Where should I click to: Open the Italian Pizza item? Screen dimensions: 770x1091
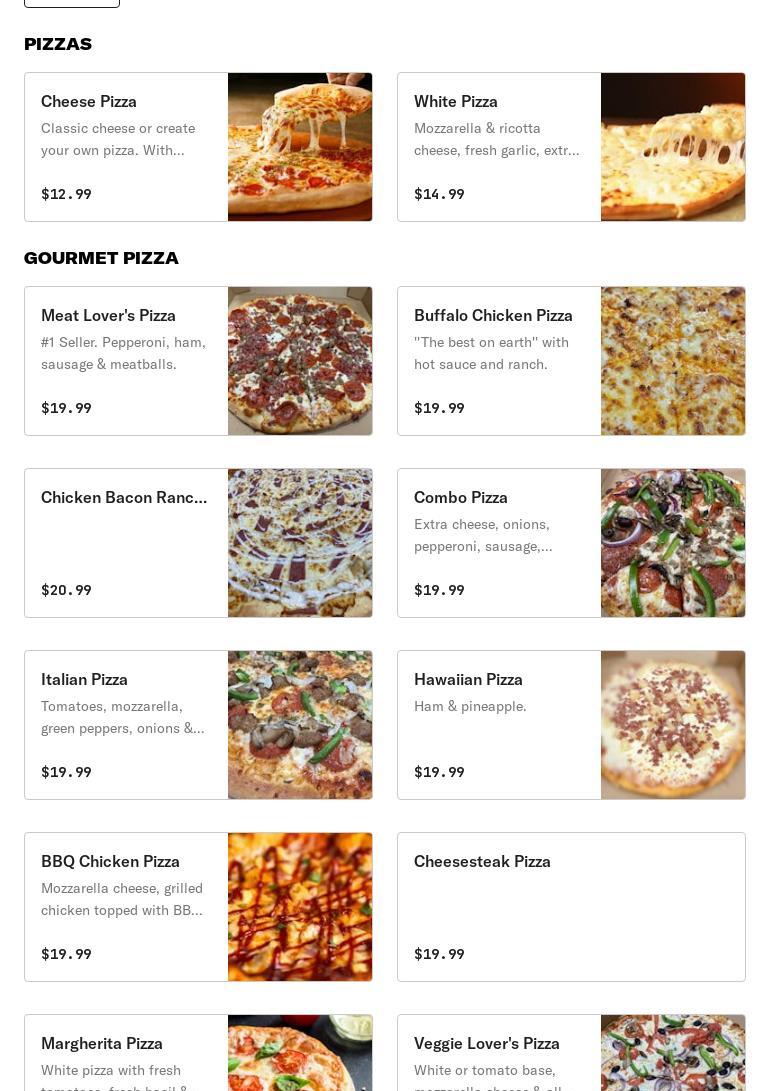click(x=198, y=725)
